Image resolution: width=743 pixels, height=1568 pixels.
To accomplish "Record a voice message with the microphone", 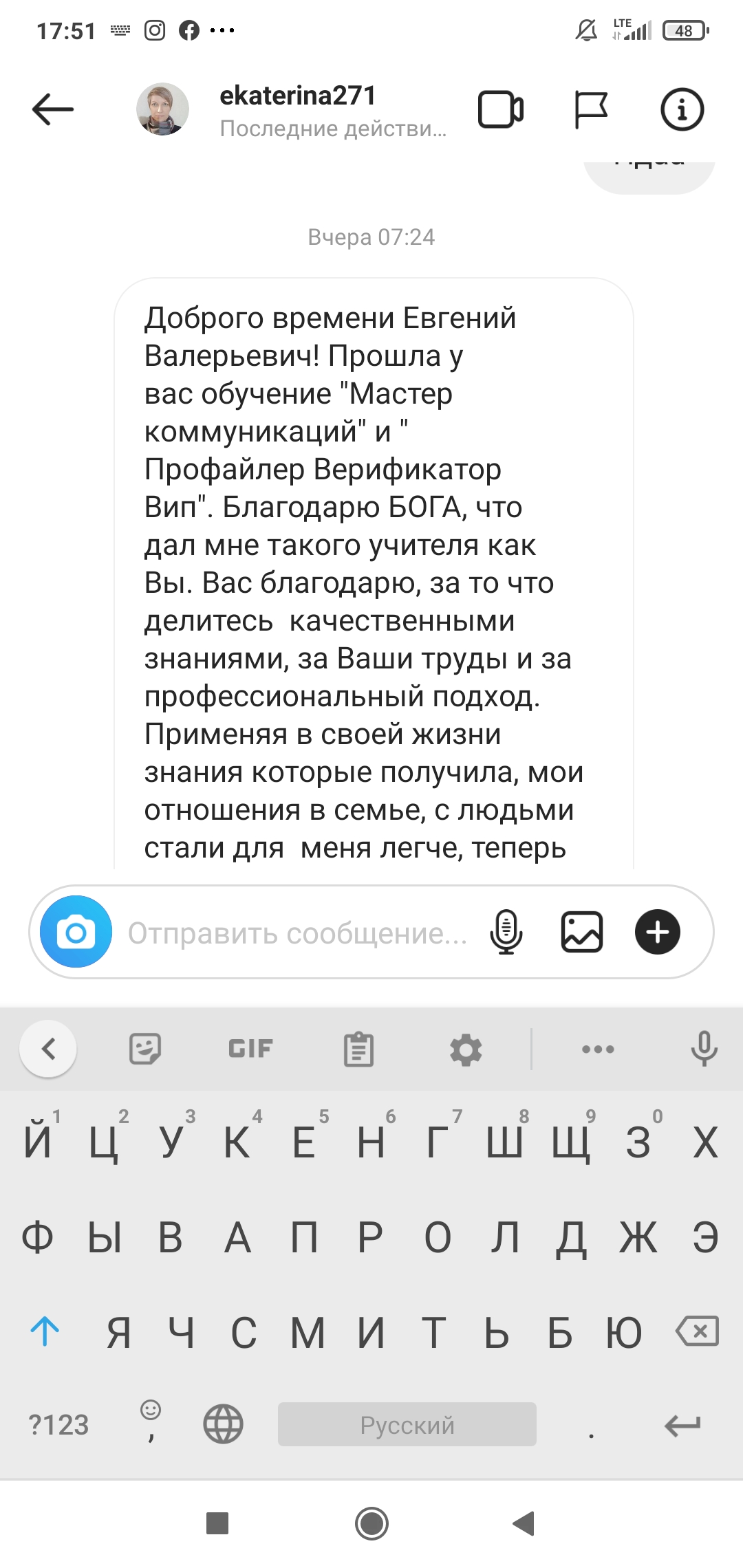I will coord(506,932).
